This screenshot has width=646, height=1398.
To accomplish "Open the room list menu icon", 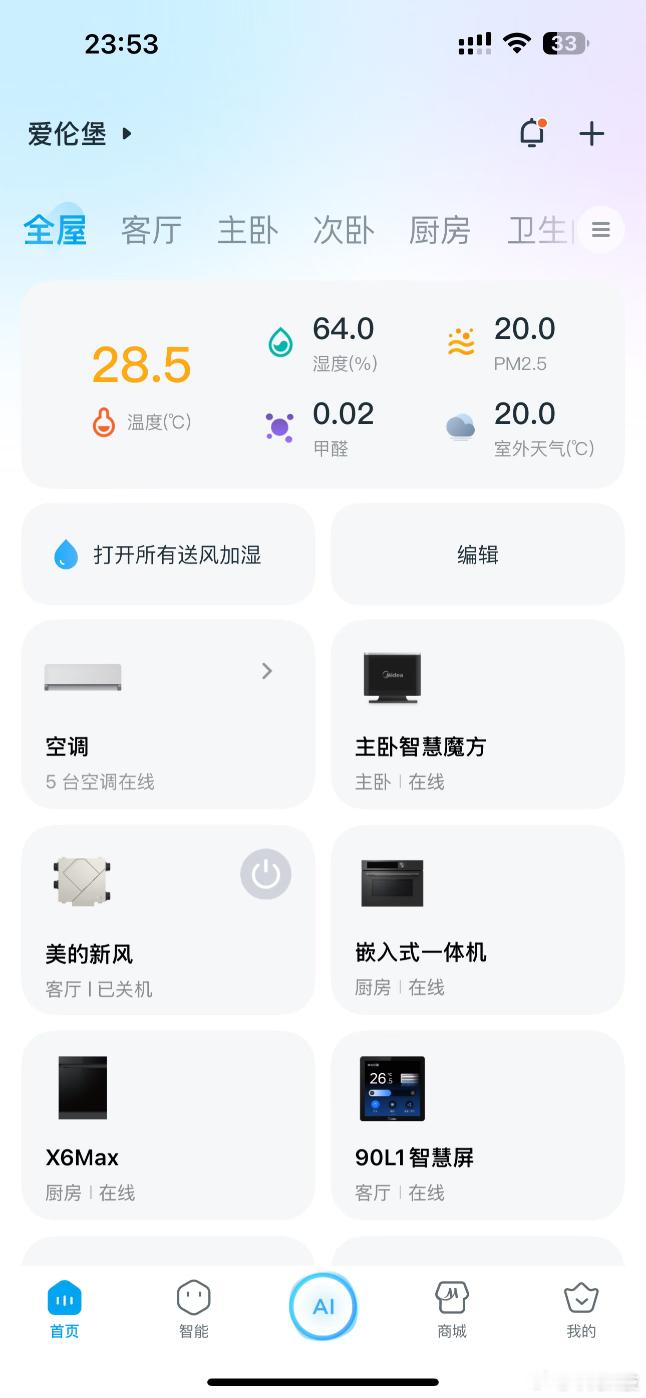I will point(600,230).
